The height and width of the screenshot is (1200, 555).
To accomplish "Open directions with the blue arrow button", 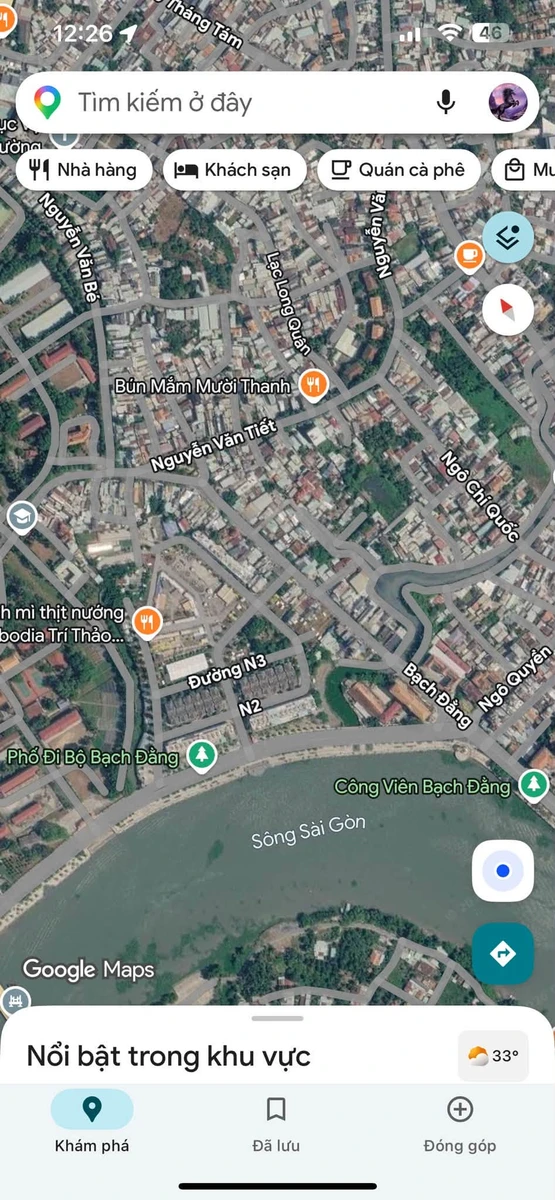I will coord(503,953).
